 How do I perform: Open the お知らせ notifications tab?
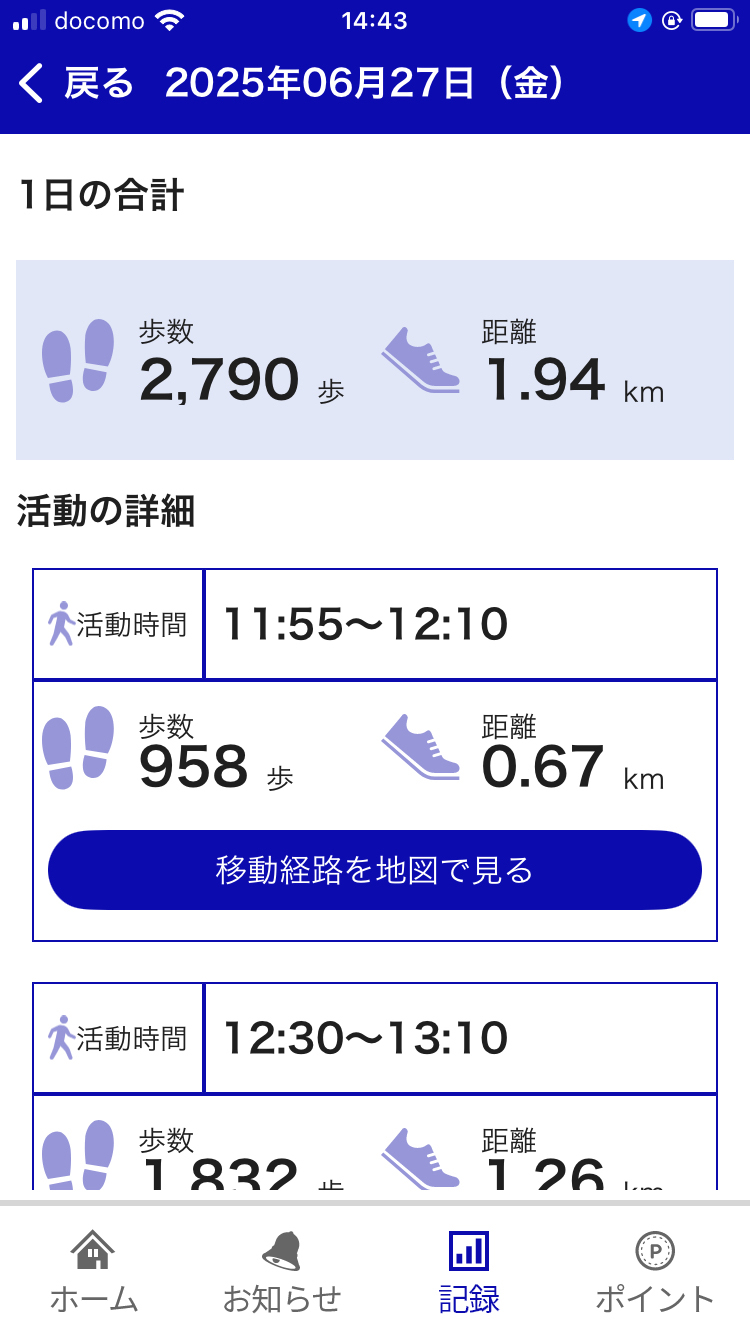281,1272
